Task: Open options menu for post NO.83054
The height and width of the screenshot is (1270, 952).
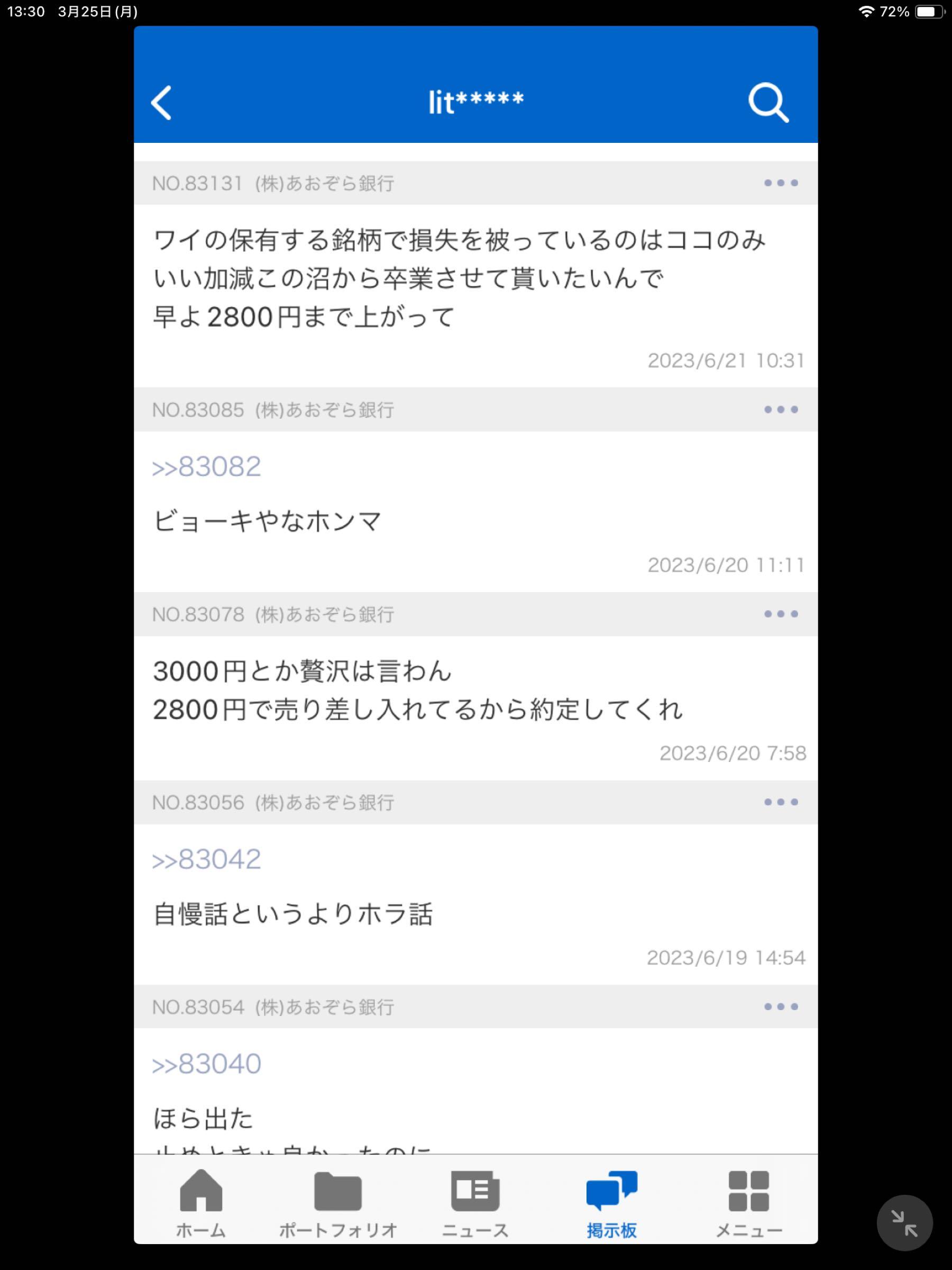Action: pos(781,1006)
